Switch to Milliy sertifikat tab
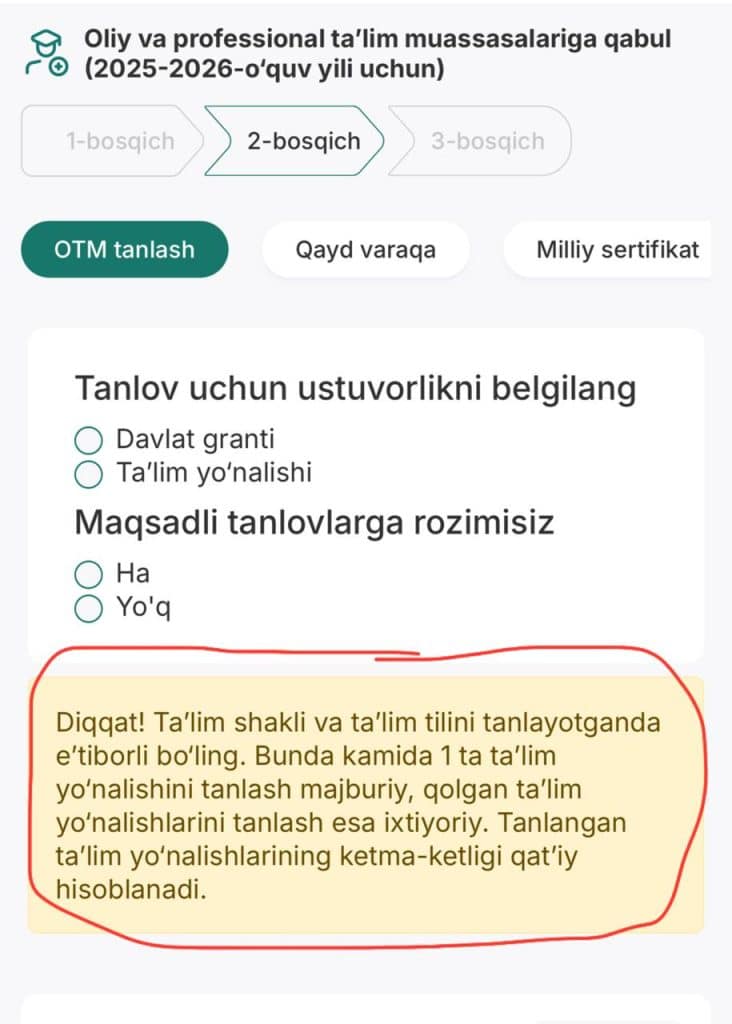This screenshot has width=732, height=1024. pos(617,249)
